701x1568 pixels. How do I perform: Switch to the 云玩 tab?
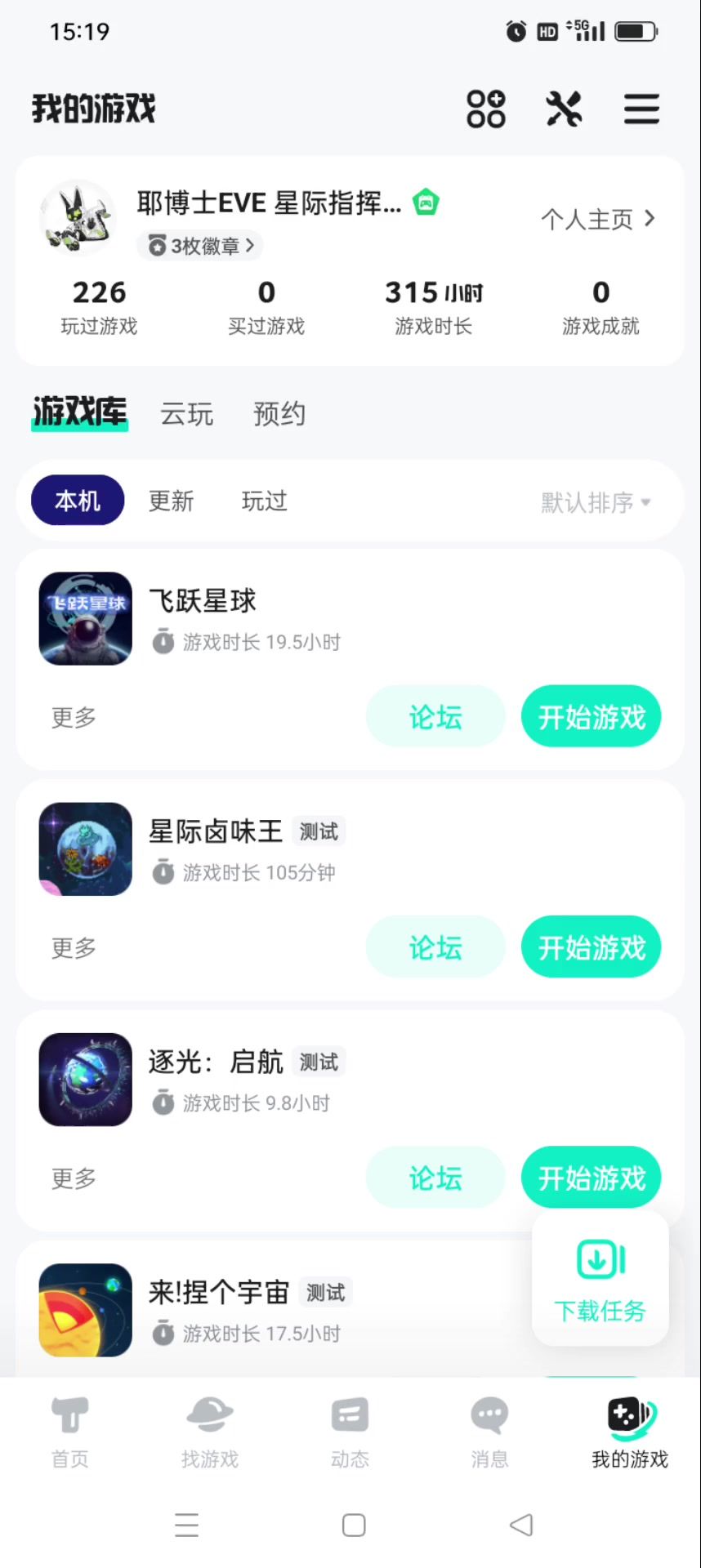coord(187,414)
